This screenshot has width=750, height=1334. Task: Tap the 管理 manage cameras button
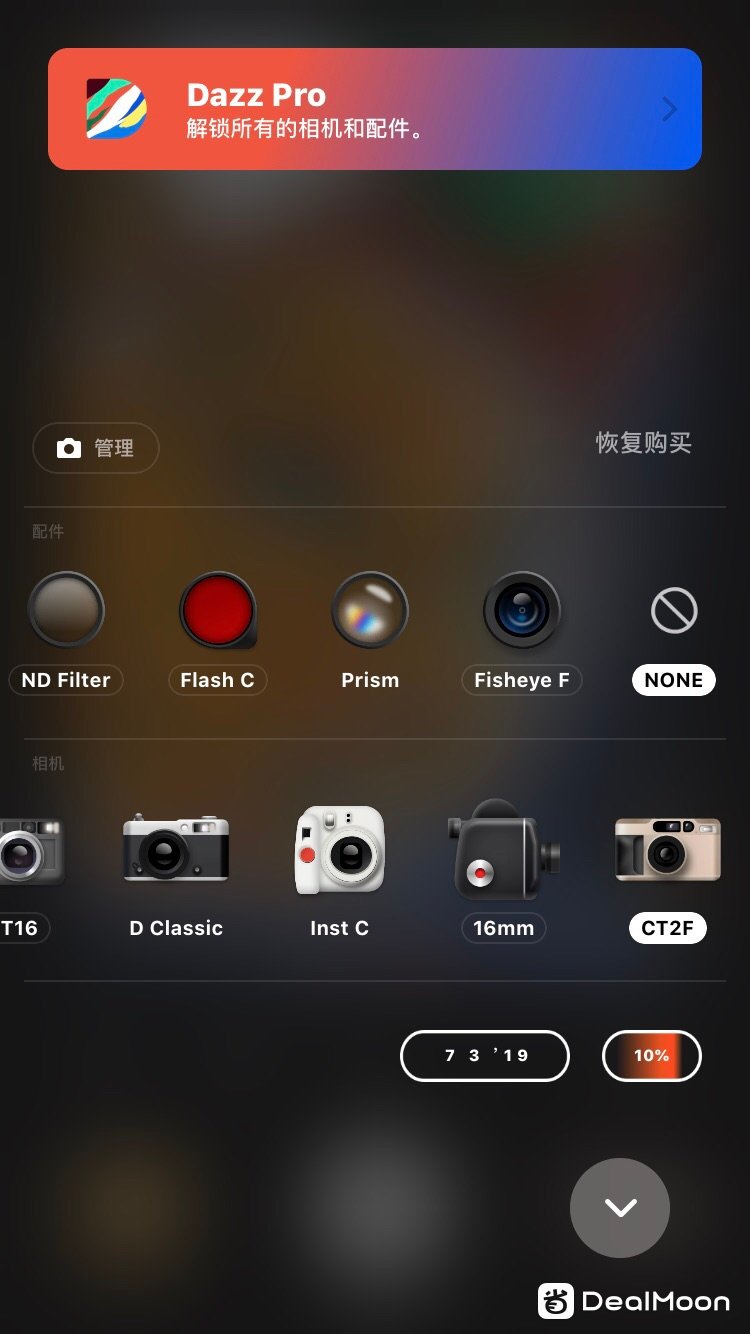point(96,448)
